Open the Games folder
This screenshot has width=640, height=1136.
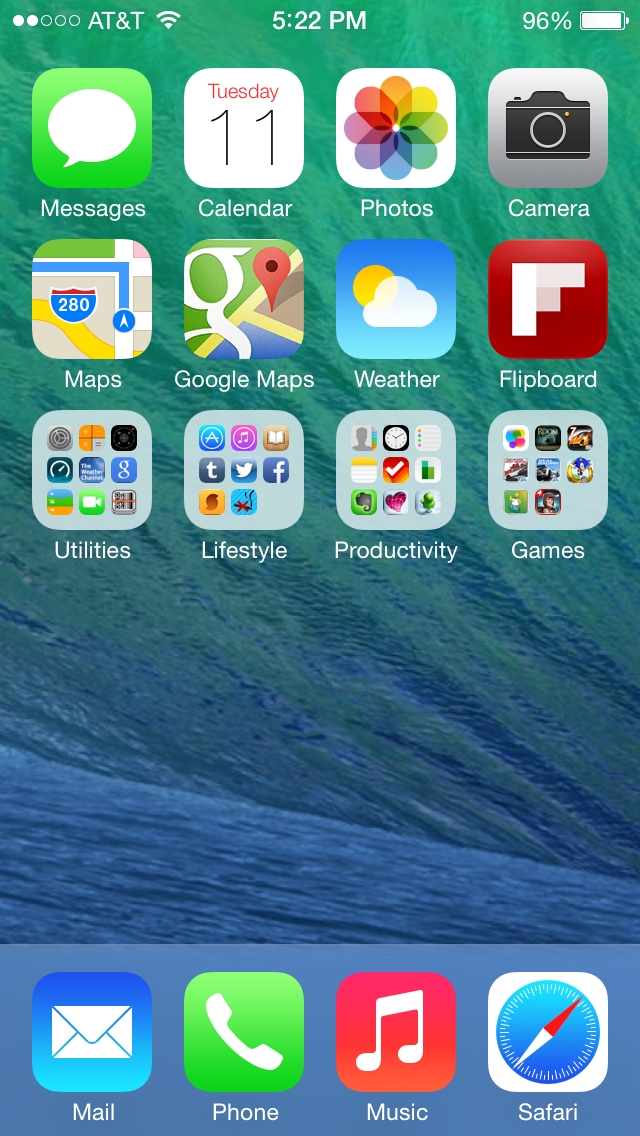pyautogui.click(x=548, y=470)
